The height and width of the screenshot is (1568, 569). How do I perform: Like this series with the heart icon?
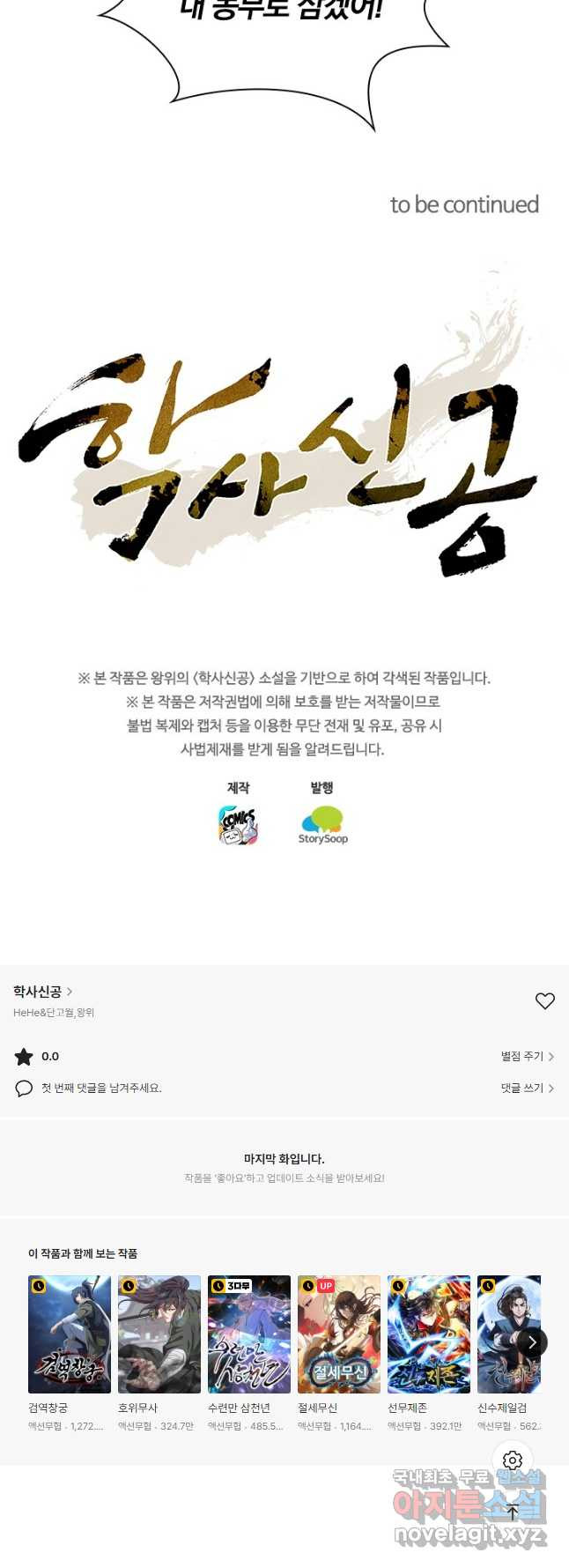click(x=545, y=1001)
